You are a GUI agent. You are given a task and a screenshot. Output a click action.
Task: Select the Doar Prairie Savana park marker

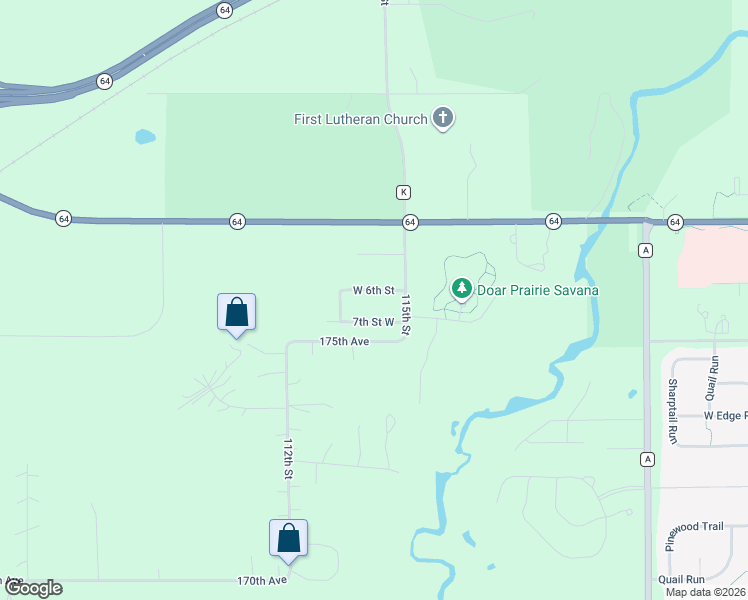pos(462,290)
